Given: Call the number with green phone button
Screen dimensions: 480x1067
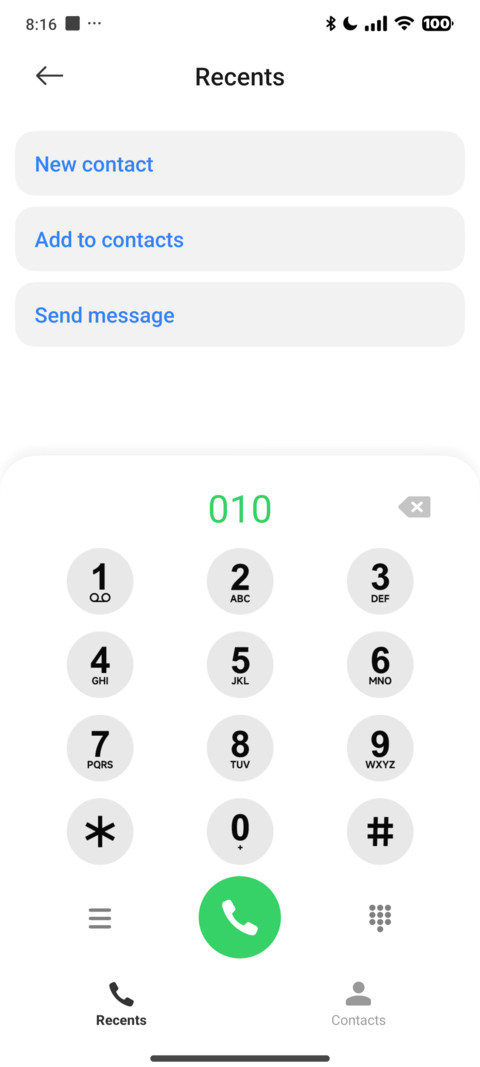Looking at the screenshot, I should pyautogui.click(x=240, y=917).
